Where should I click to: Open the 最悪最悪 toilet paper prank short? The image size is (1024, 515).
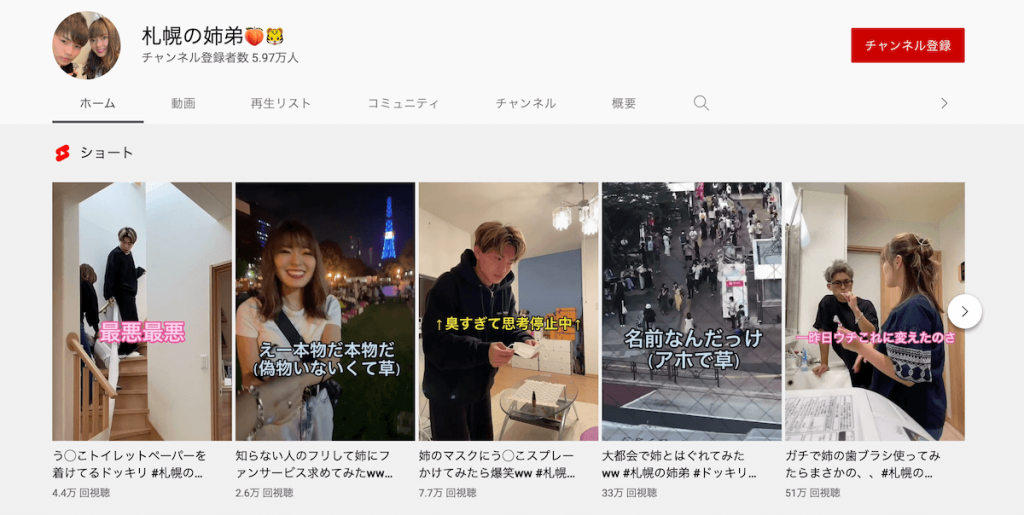coord(142,311)
